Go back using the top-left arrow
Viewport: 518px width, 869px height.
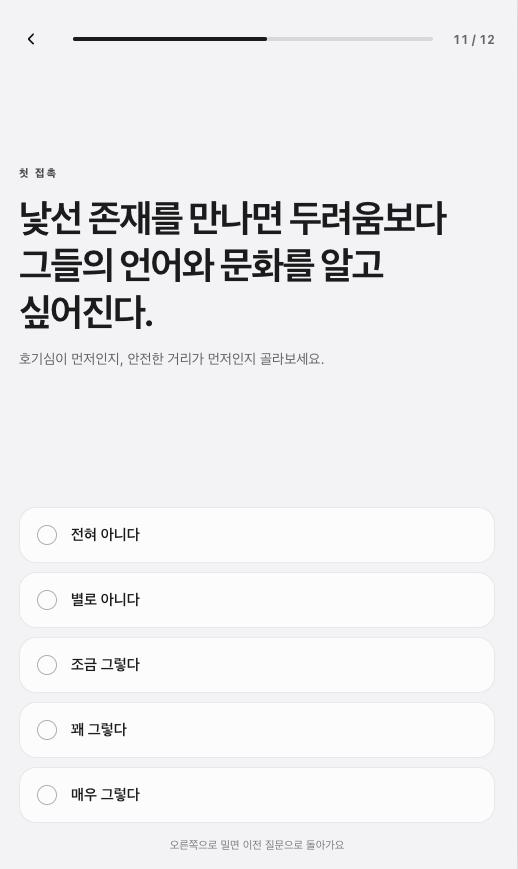click(31, 39)
